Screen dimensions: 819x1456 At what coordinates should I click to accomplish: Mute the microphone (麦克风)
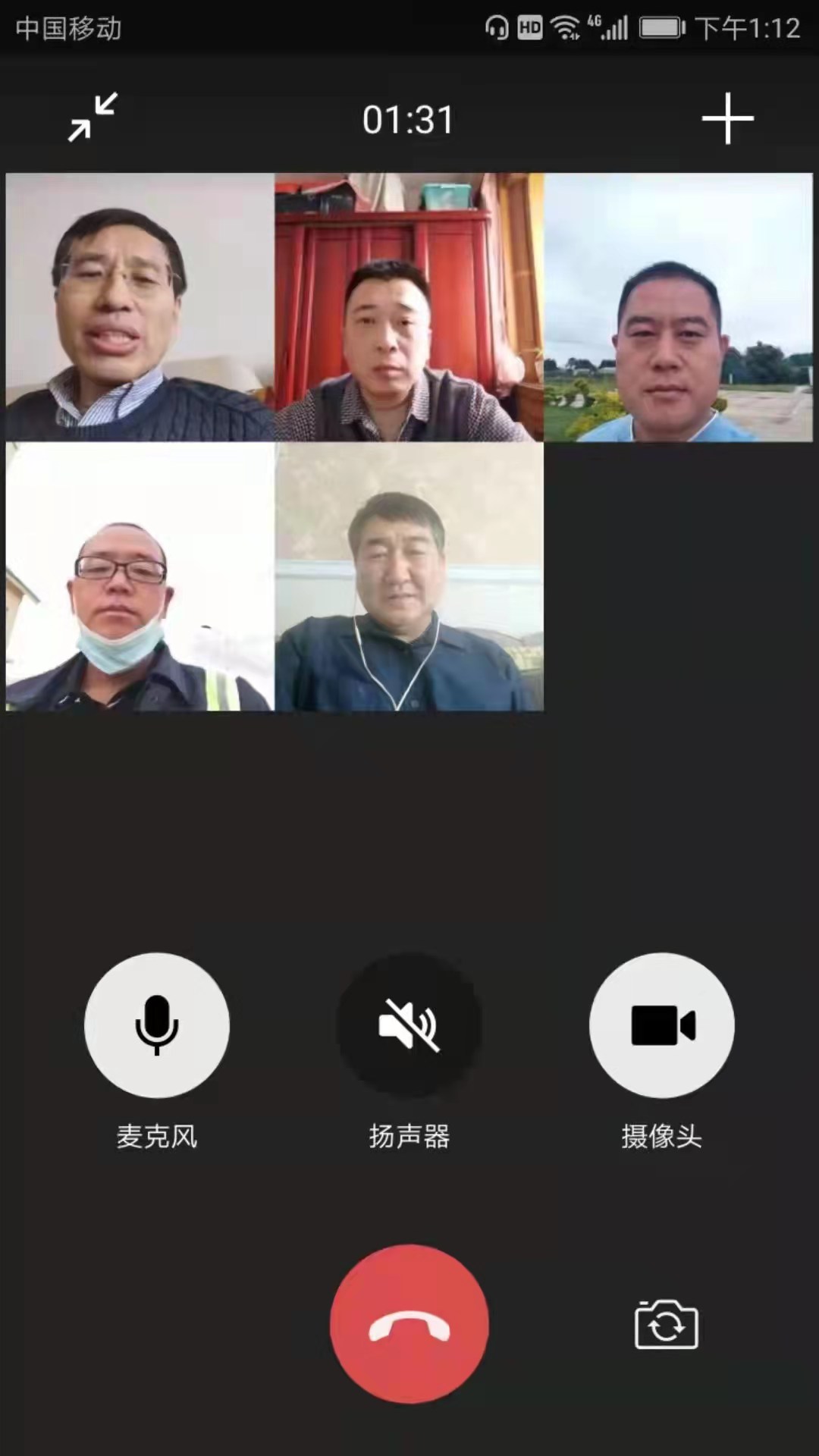point(157,1025)
